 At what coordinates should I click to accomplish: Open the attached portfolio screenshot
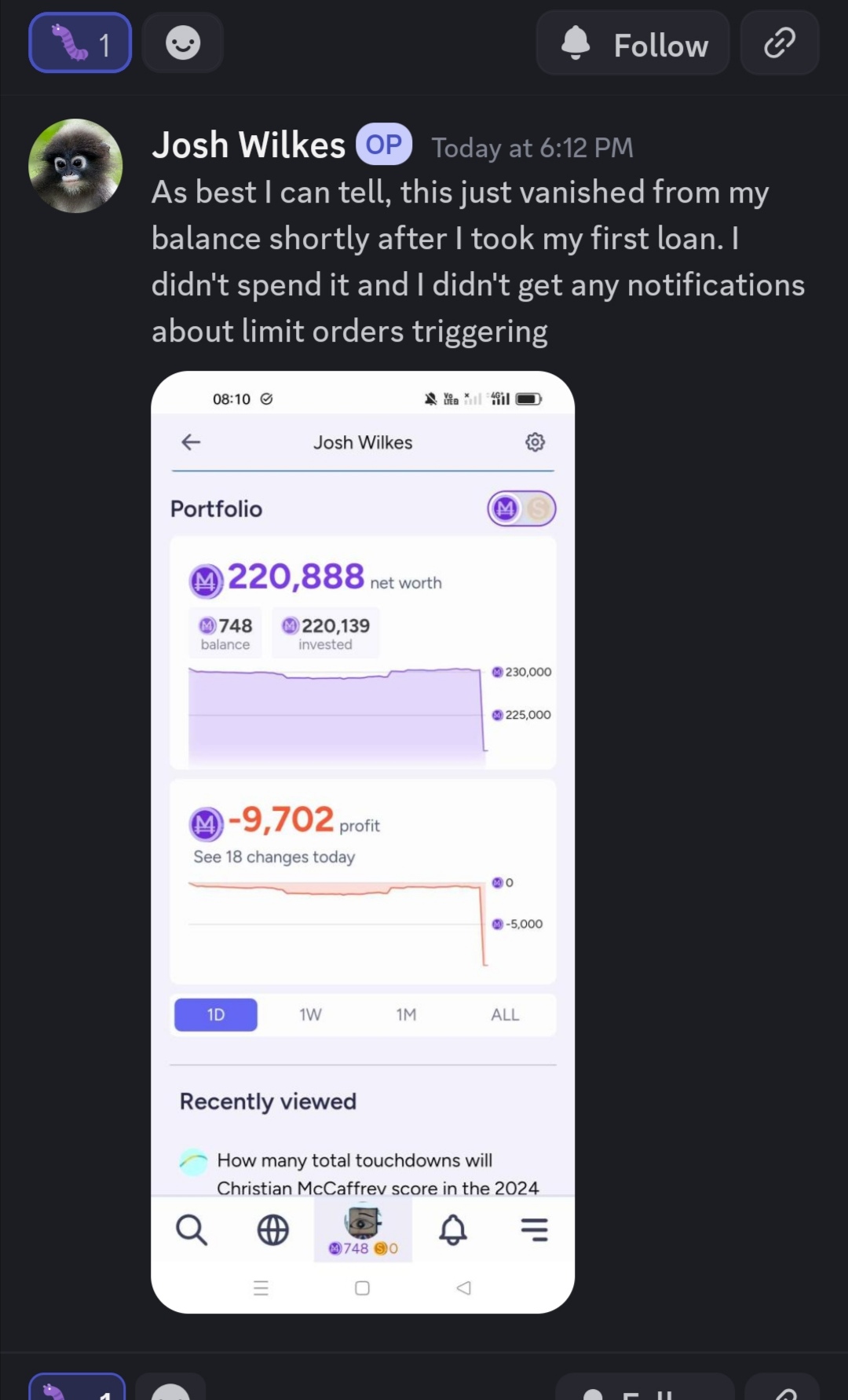pos(363,841)
